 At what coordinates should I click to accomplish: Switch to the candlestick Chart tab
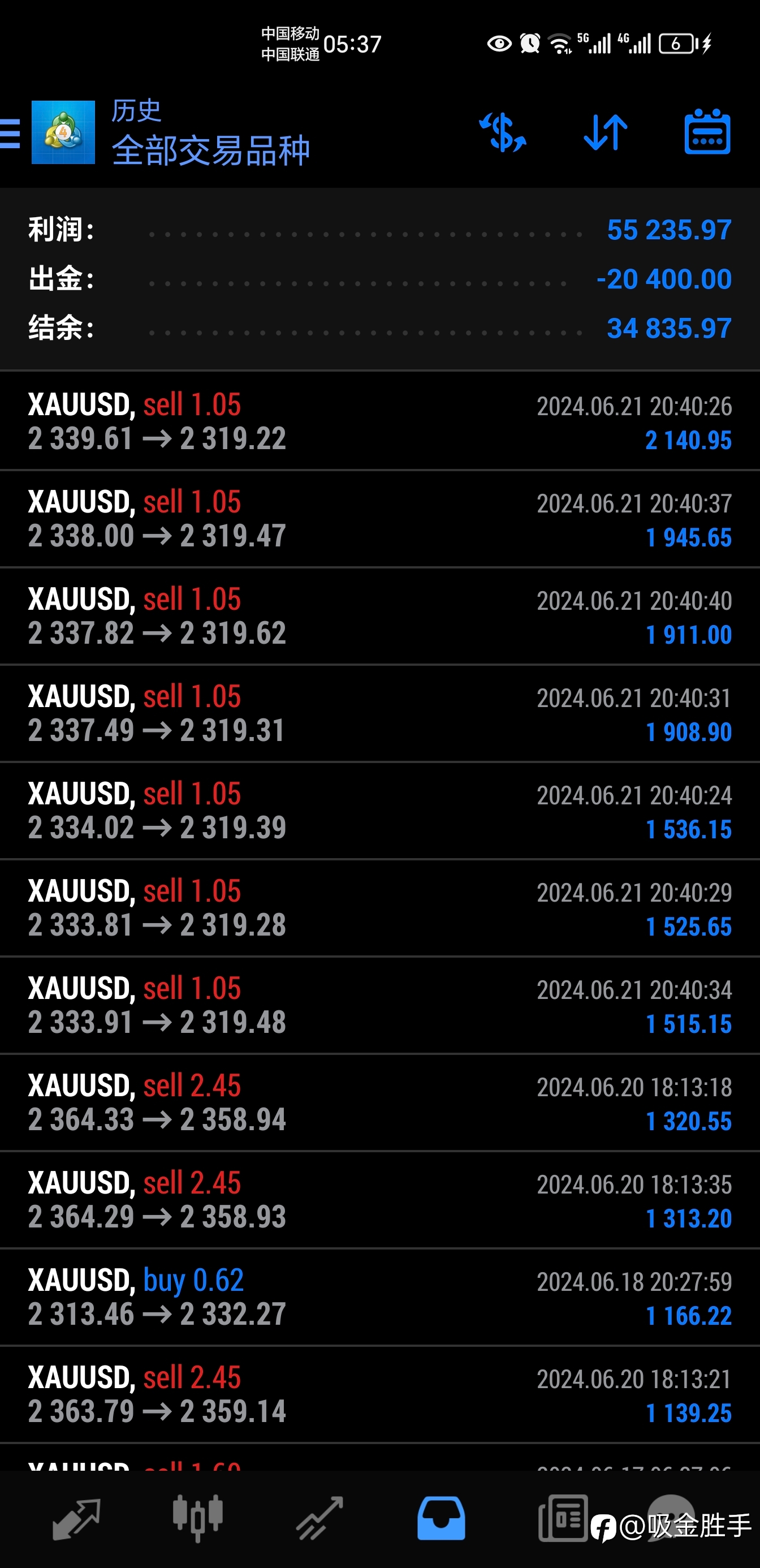coord(198,1518)
